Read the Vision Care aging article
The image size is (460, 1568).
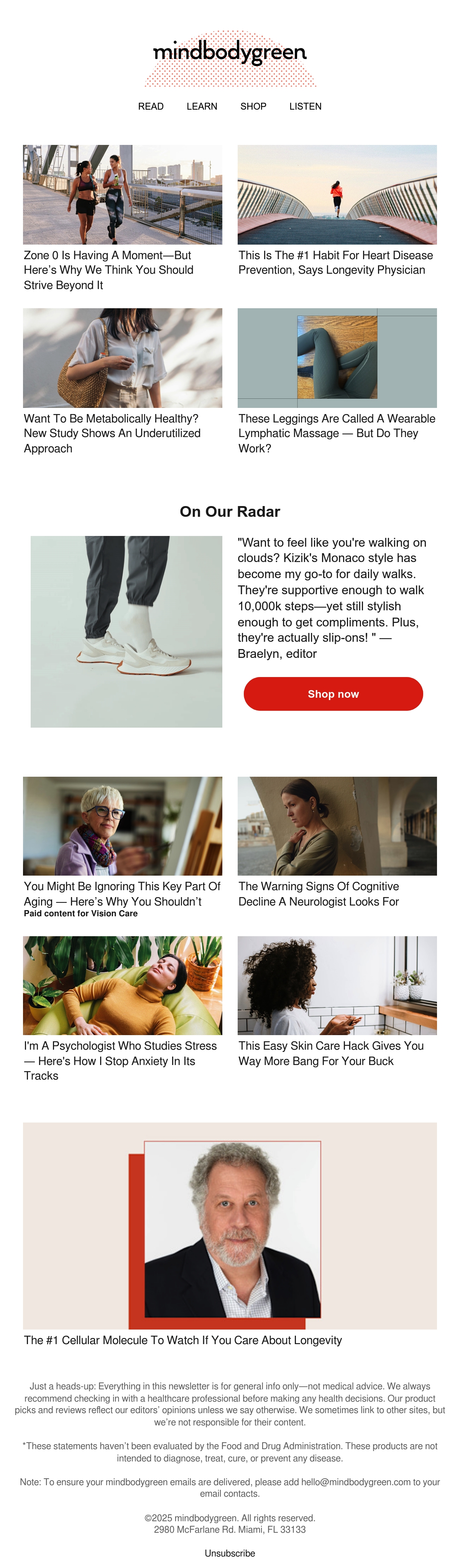[x=122, y=894]
